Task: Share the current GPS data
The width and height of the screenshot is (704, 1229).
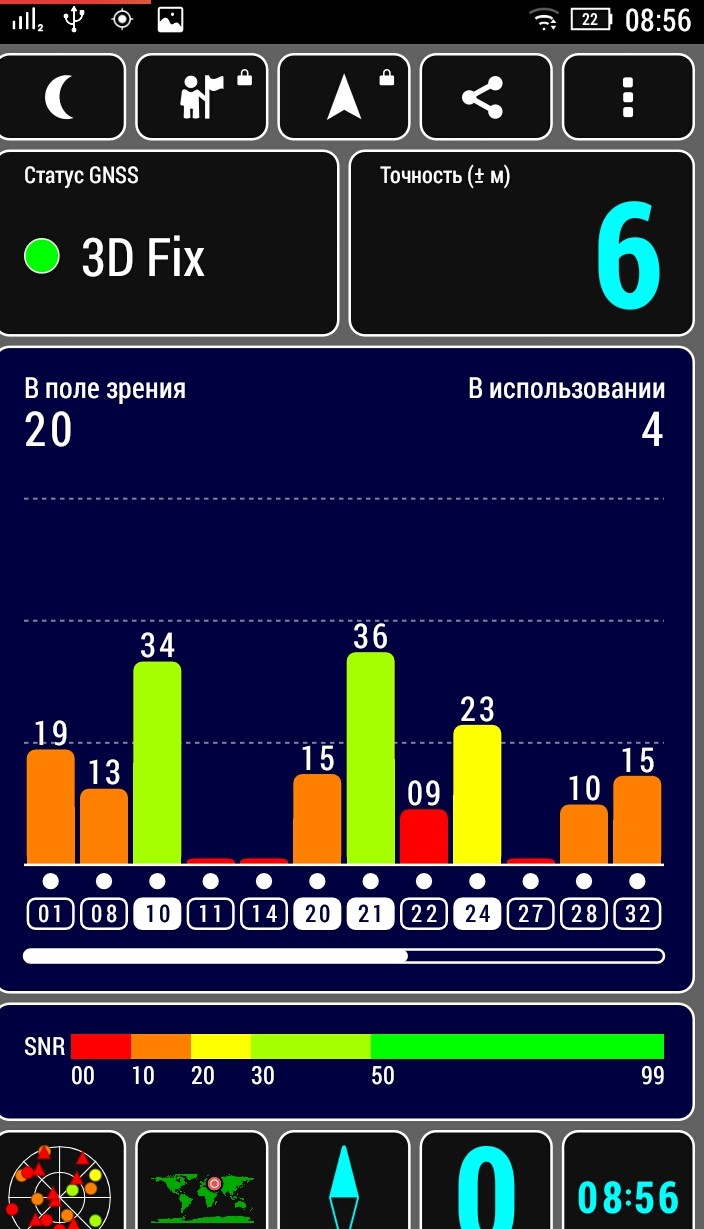Action: pos(486,97)
